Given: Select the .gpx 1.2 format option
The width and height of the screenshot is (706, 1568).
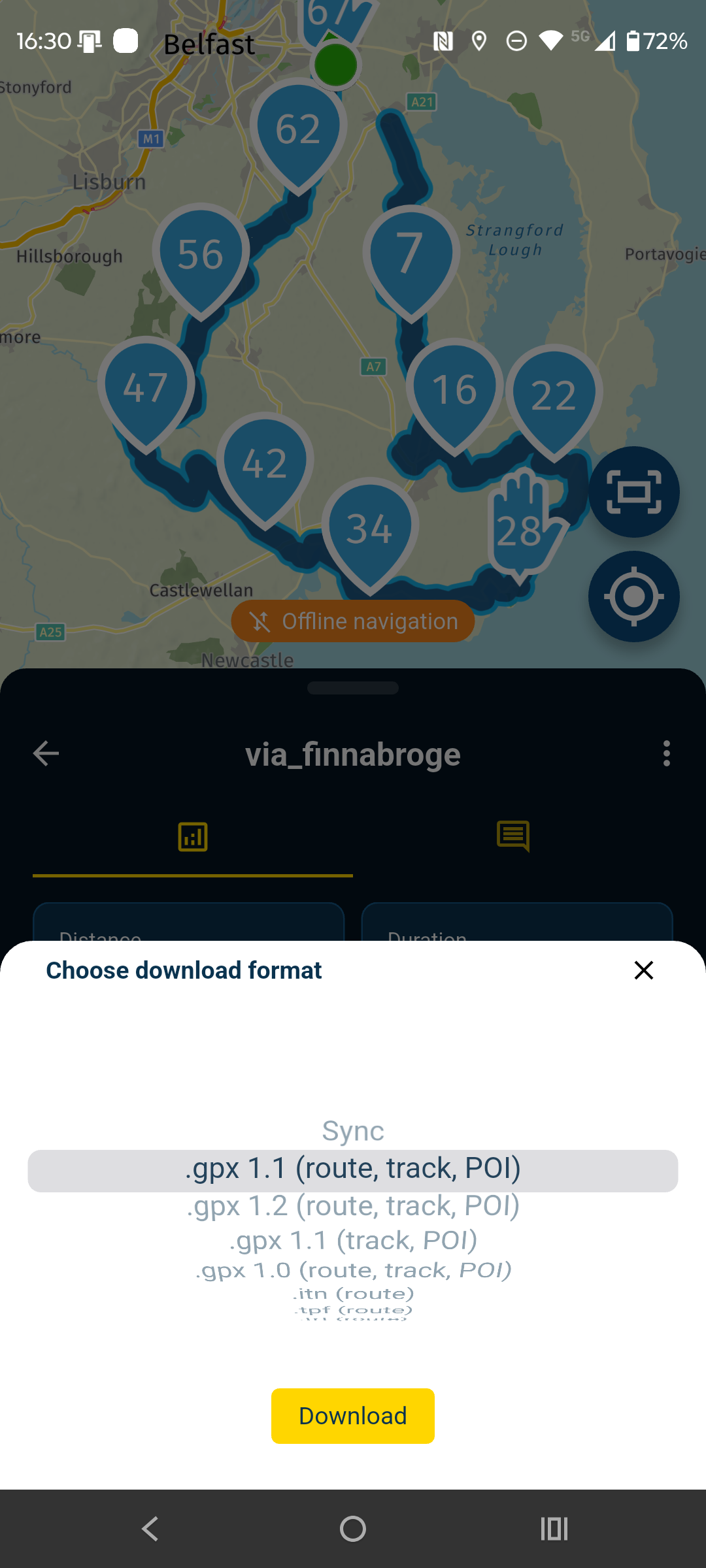Looking at the screenshot, I should 352,1205.
